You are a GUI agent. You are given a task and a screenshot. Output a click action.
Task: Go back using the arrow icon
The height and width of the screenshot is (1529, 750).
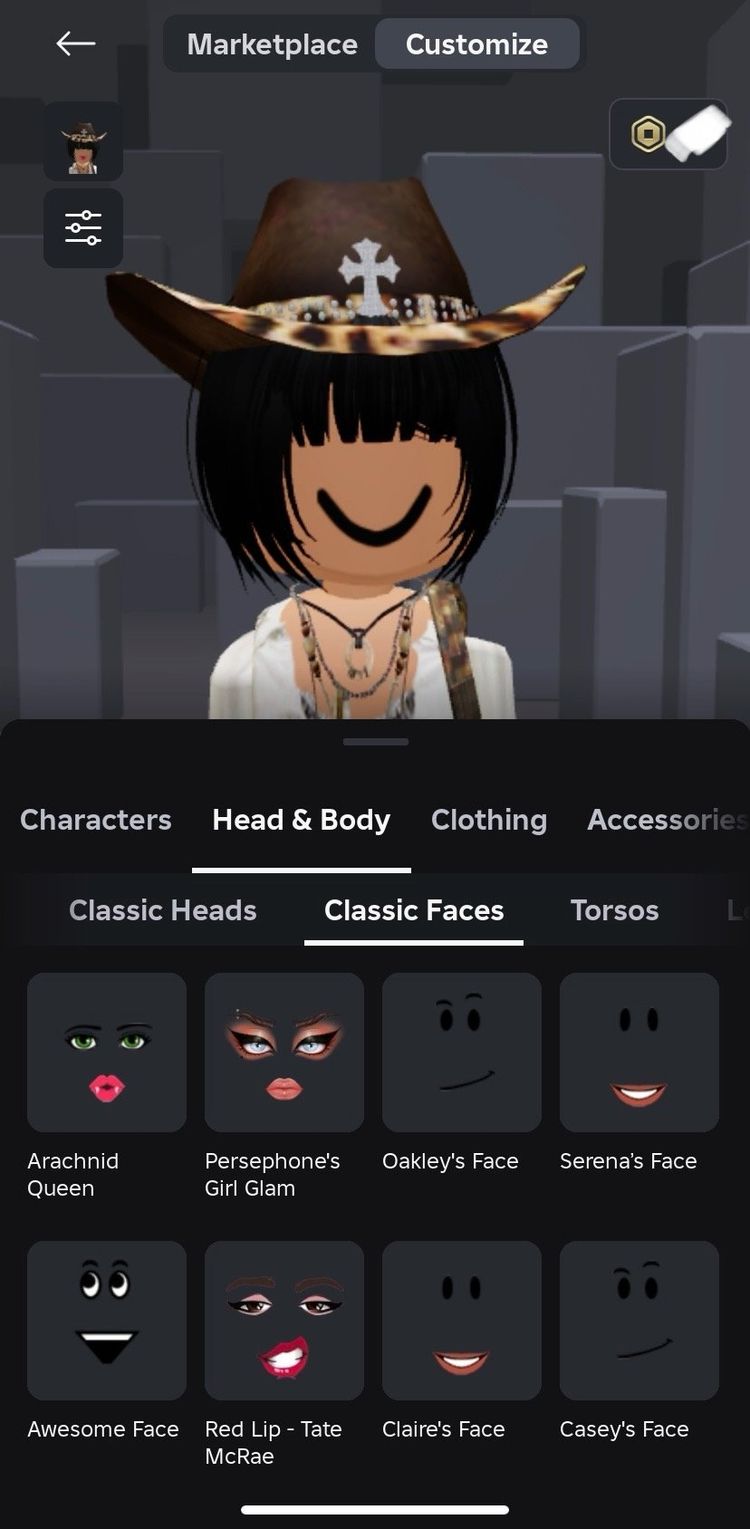pyautogui.click(x=76, y=43)
